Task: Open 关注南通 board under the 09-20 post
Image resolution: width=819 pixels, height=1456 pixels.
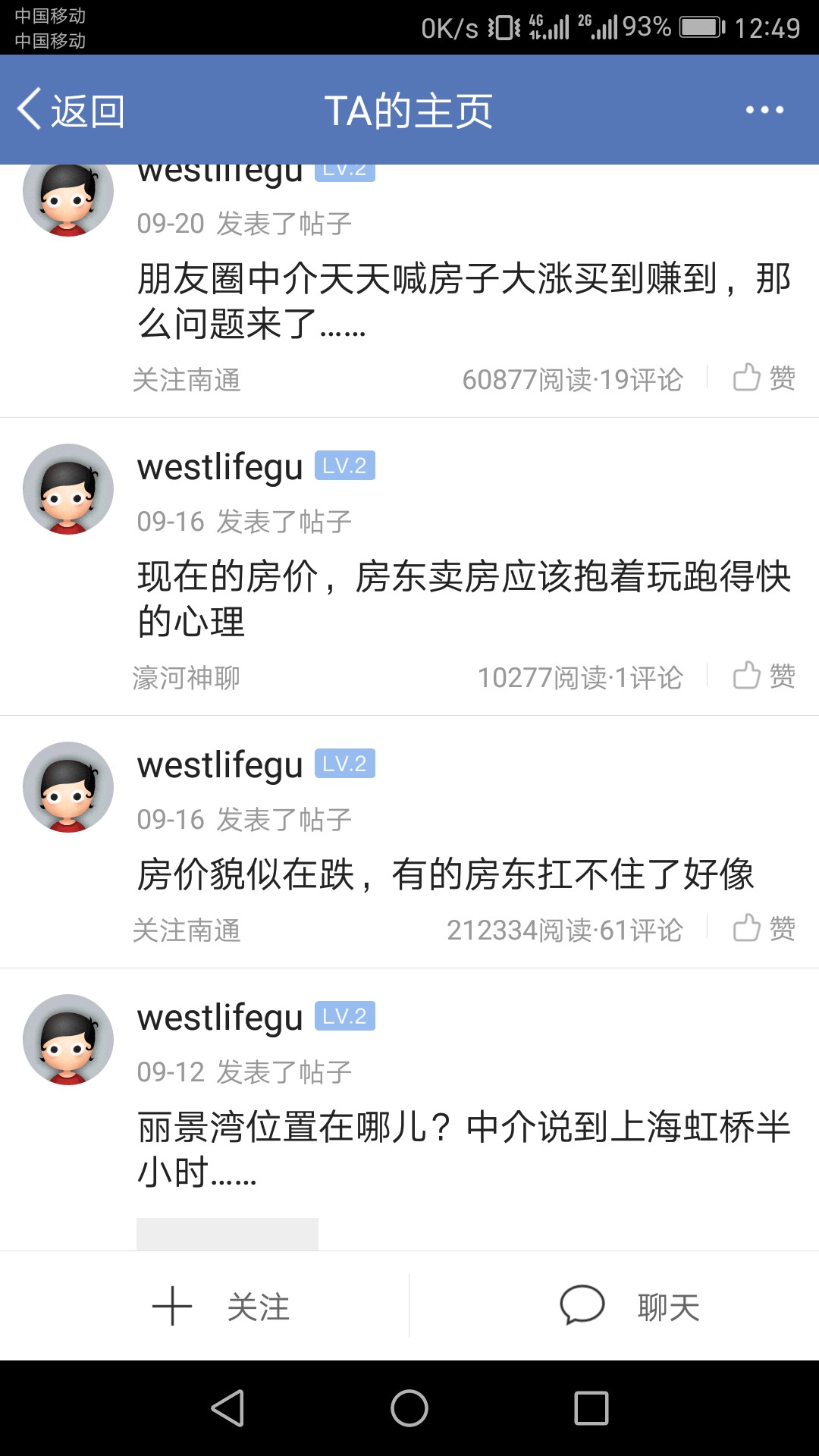Action: (187, 379)
